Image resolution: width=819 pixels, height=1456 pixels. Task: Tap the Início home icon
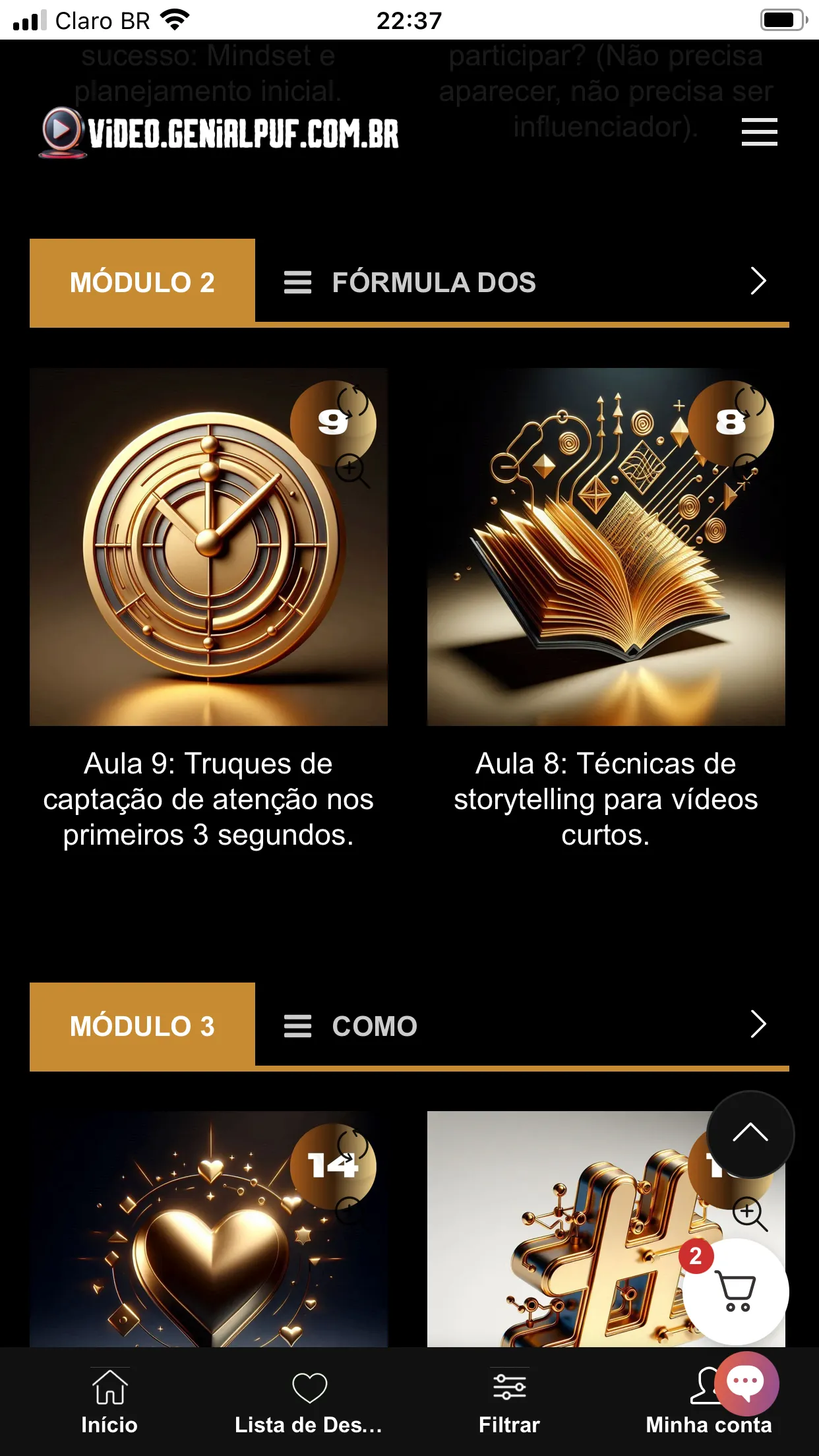(109, 1387)
